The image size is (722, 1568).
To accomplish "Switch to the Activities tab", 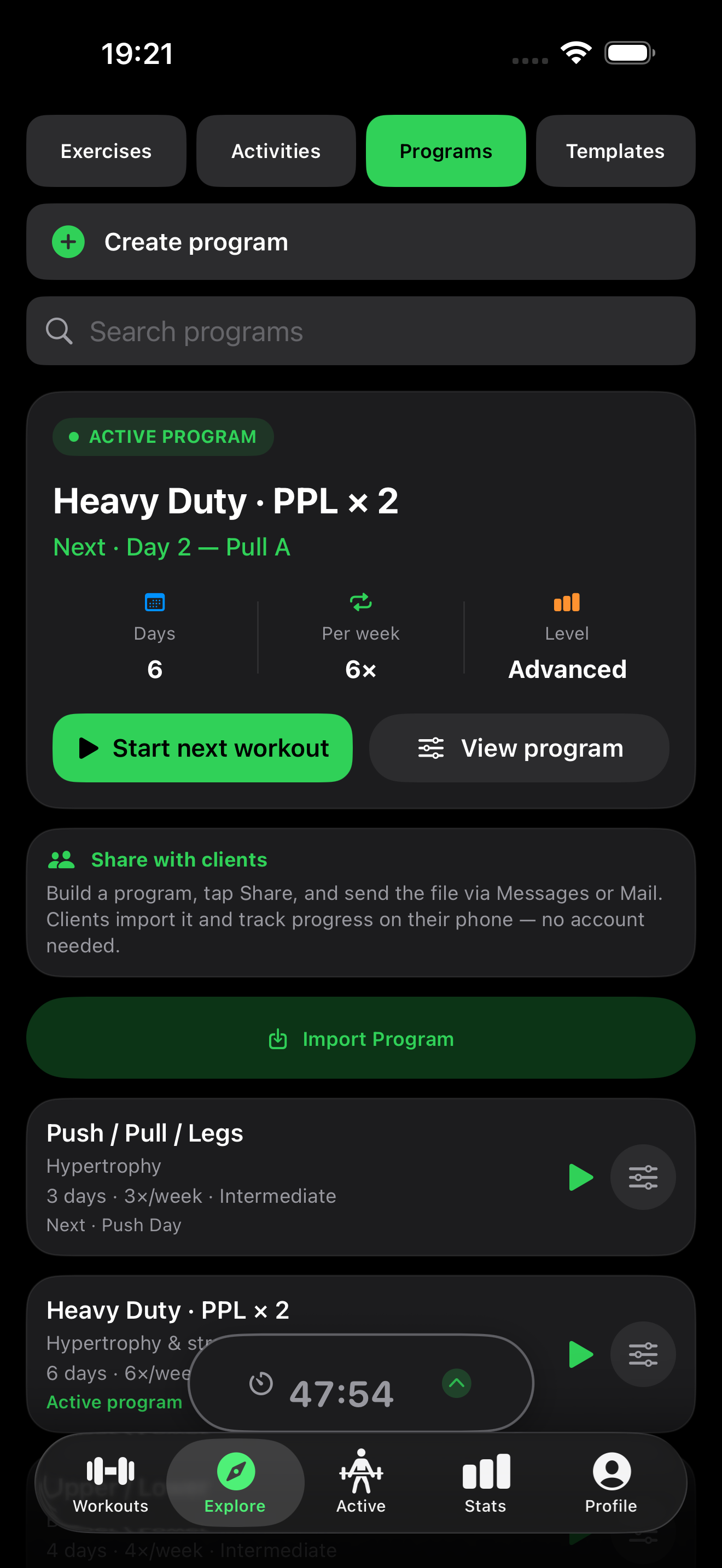I will [276, 151].
